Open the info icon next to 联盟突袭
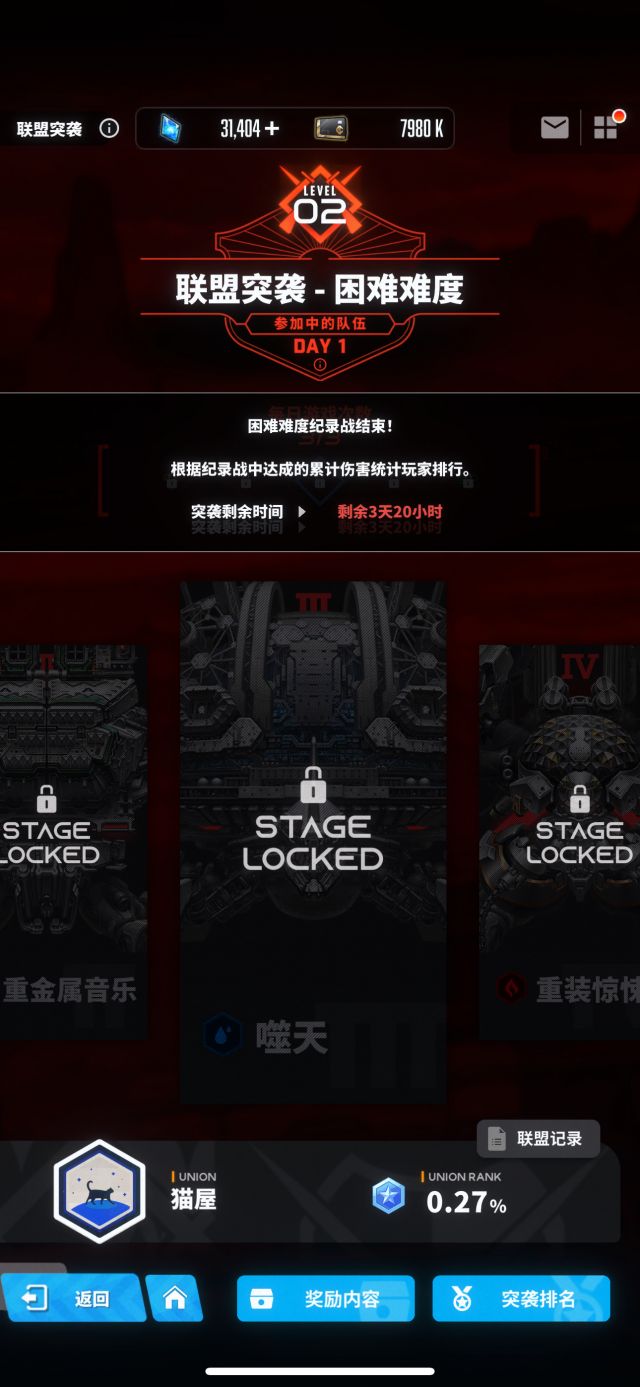This screenshot has height=1387, width=640. tap(110, 129)
